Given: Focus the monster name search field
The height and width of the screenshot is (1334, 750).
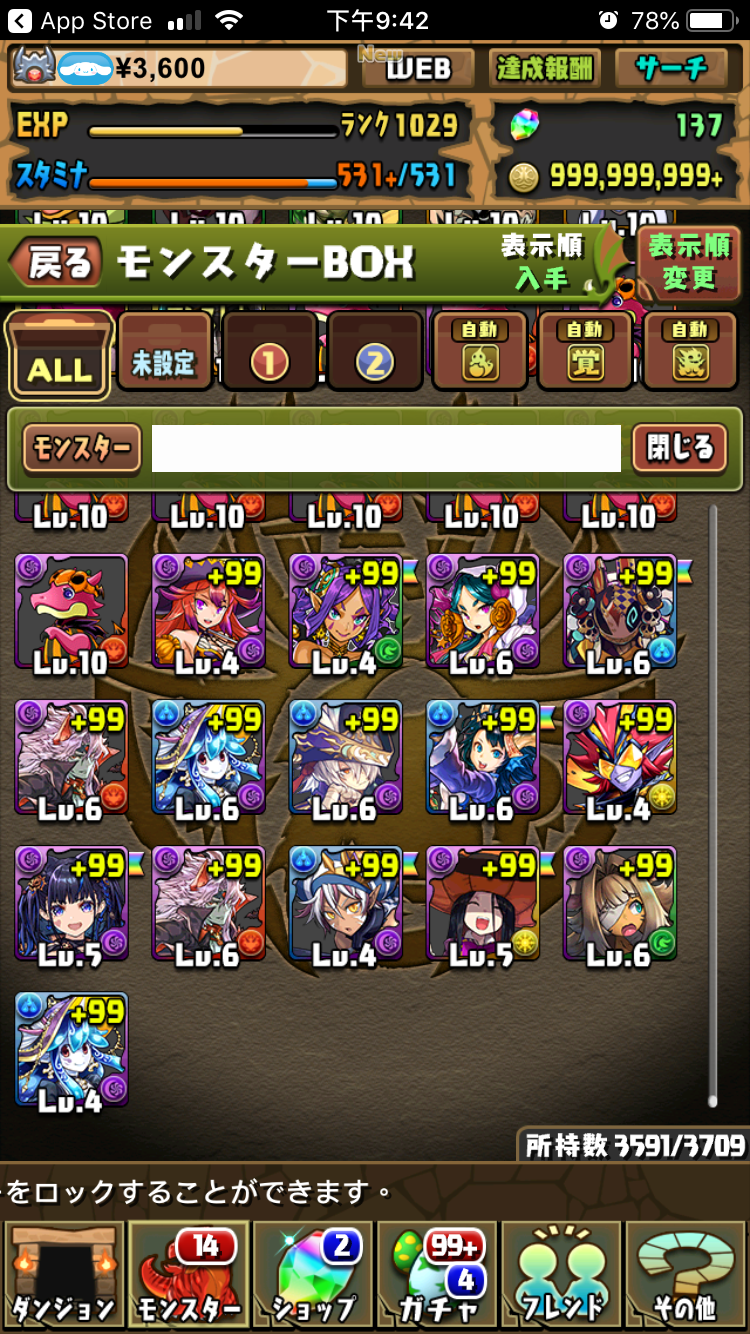Looking at the screenshot, I should [386, 448].
